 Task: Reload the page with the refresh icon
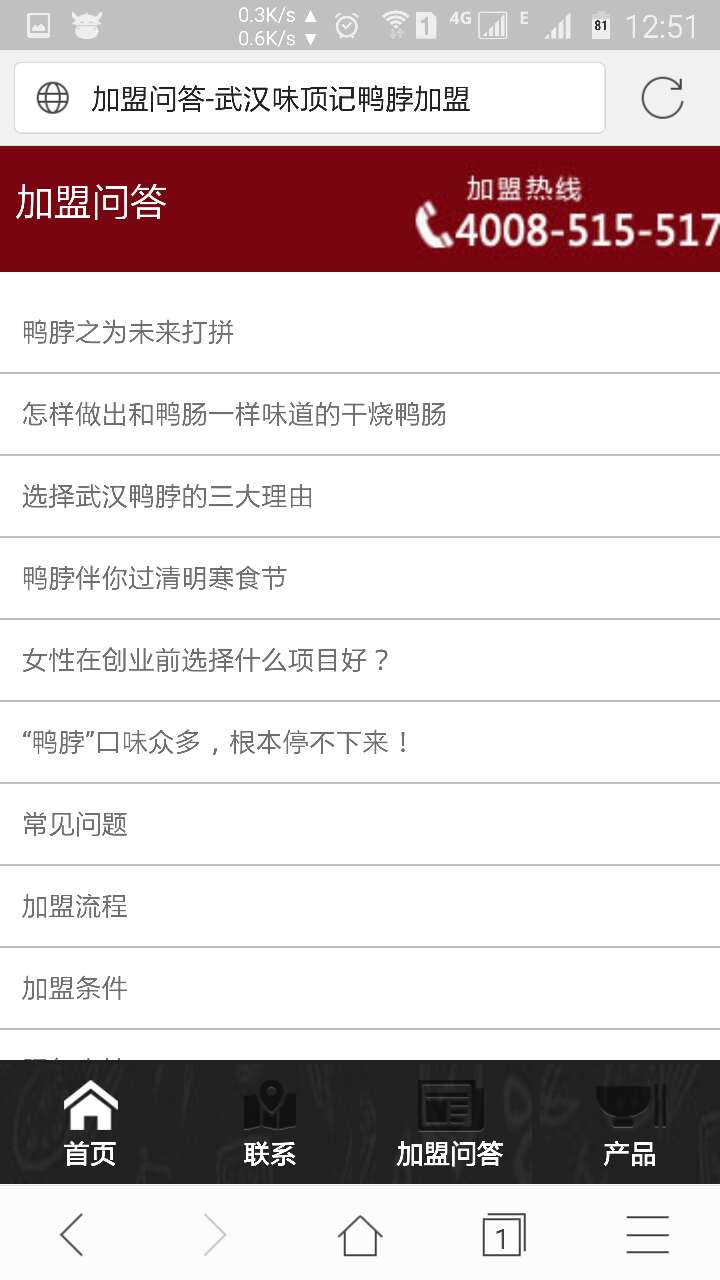[662, 98]
